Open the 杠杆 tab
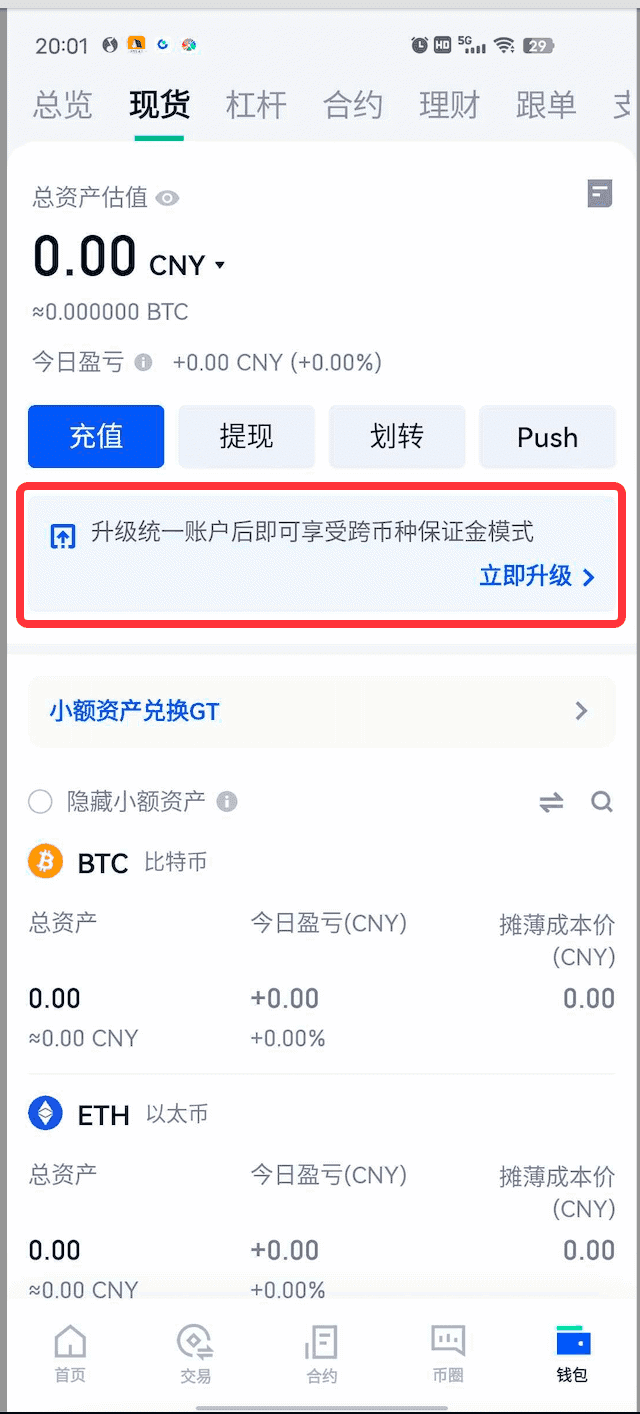The height and width of the screenshot is (1414, 640). click(x=256, y=105)
